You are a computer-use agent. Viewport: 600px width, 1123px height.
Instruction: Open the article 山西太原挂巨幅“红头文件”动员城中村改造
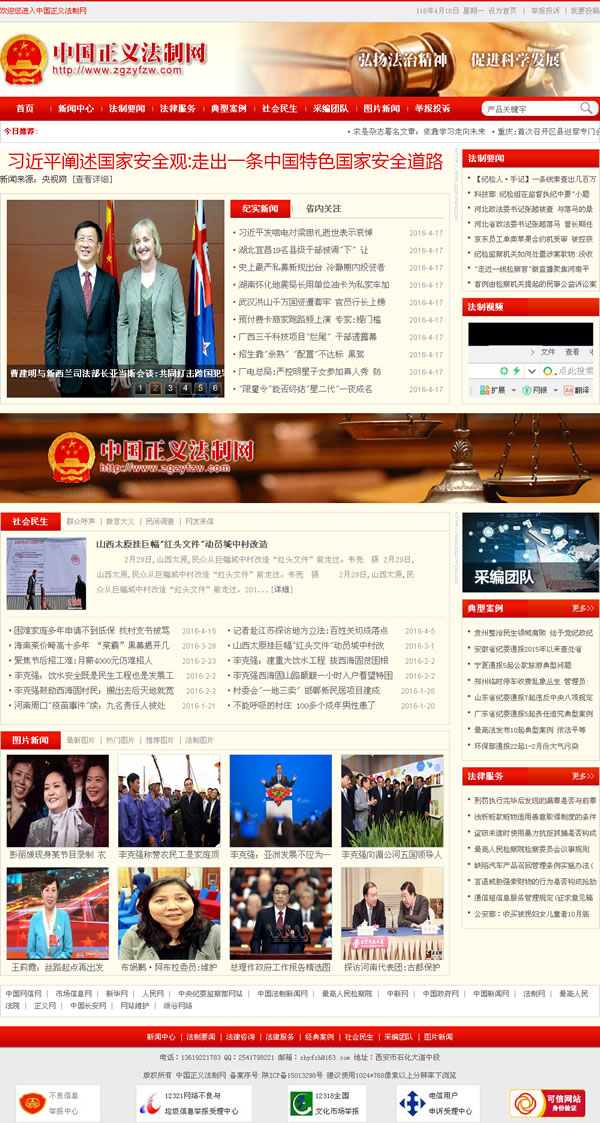pyautogui.click(x=182, y=544)
